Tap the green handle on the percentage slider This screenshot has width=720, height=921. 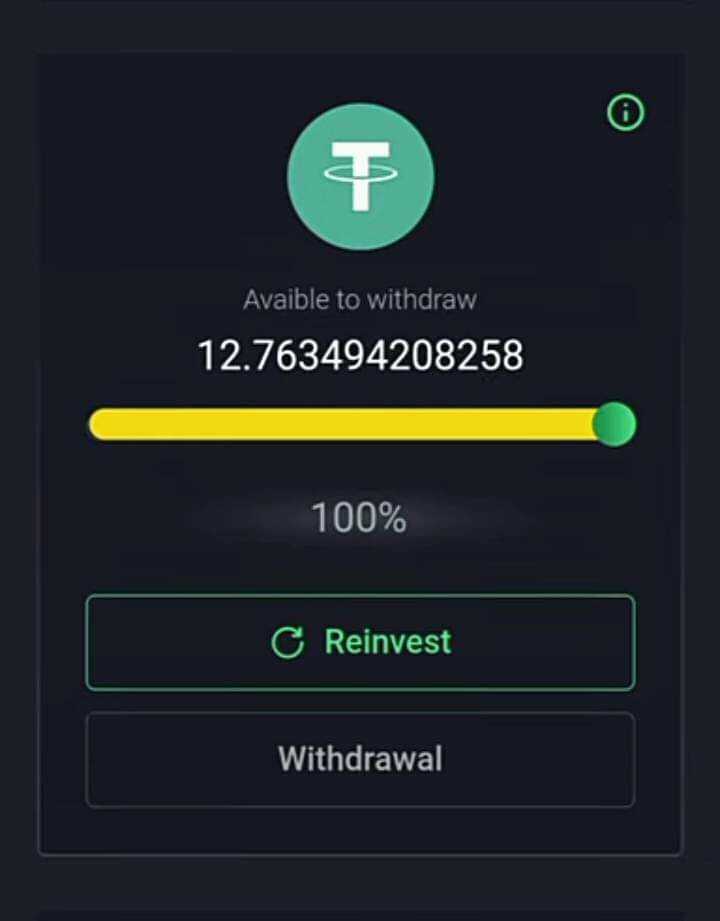coord(614,424)
